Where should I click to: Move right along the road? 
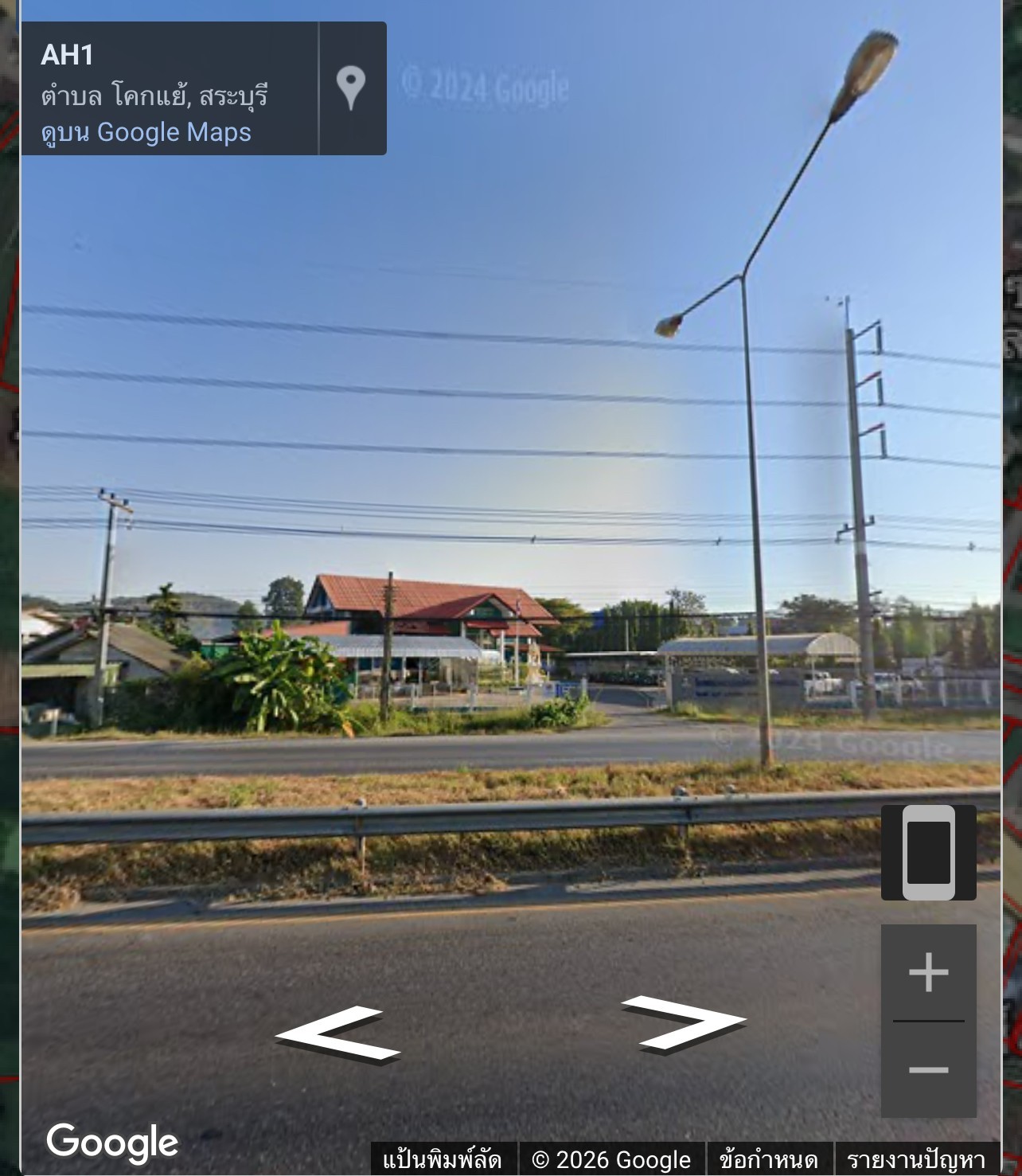coord(684,1023)
